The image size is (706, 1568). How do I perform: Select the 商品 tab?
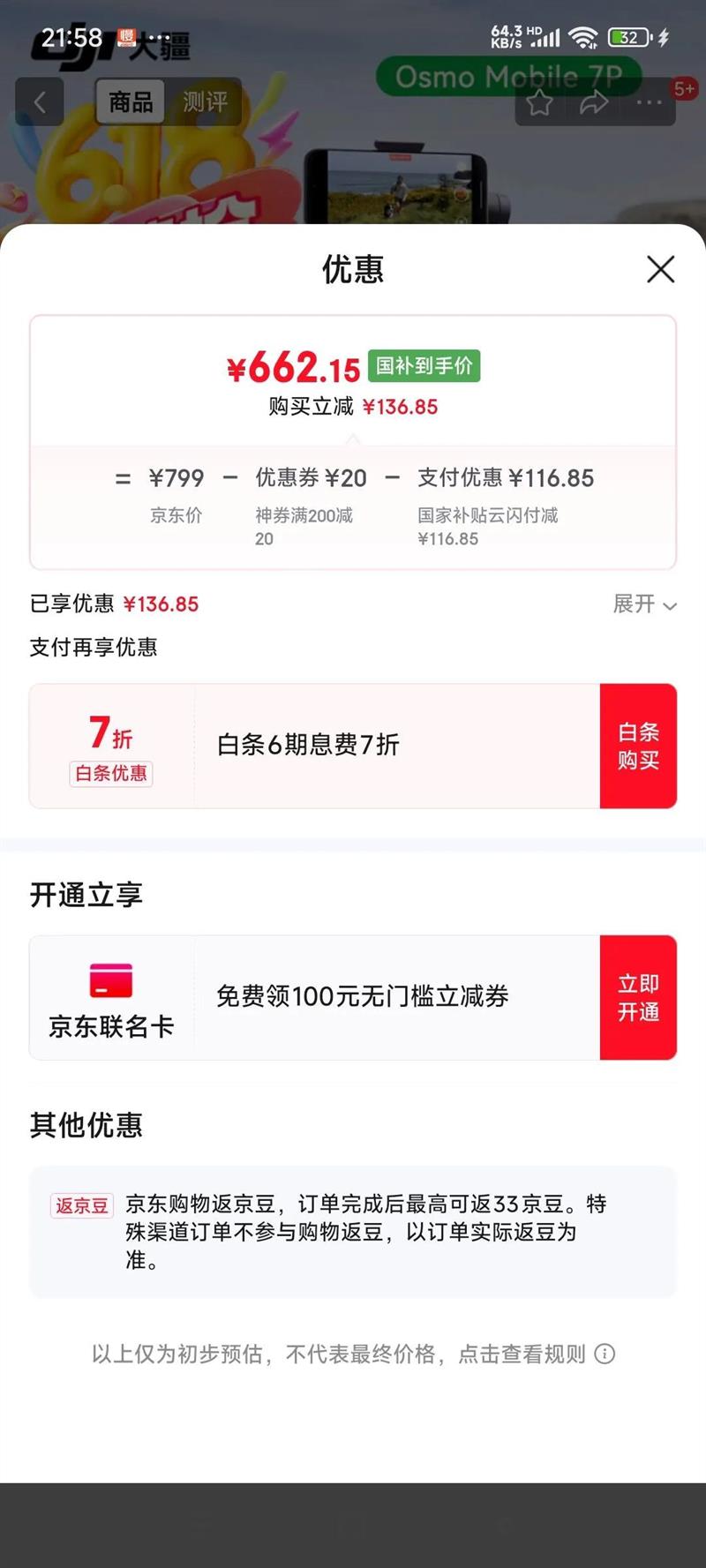click(131, 102)
